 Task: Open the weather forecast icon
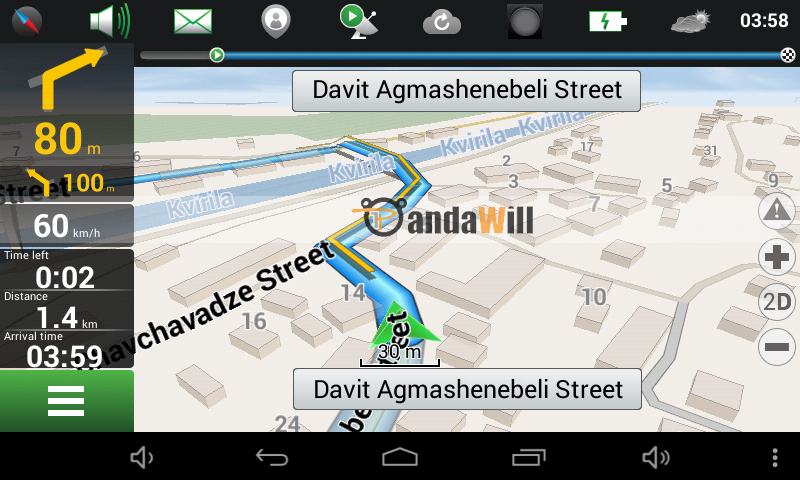click(x=691, y=20)
